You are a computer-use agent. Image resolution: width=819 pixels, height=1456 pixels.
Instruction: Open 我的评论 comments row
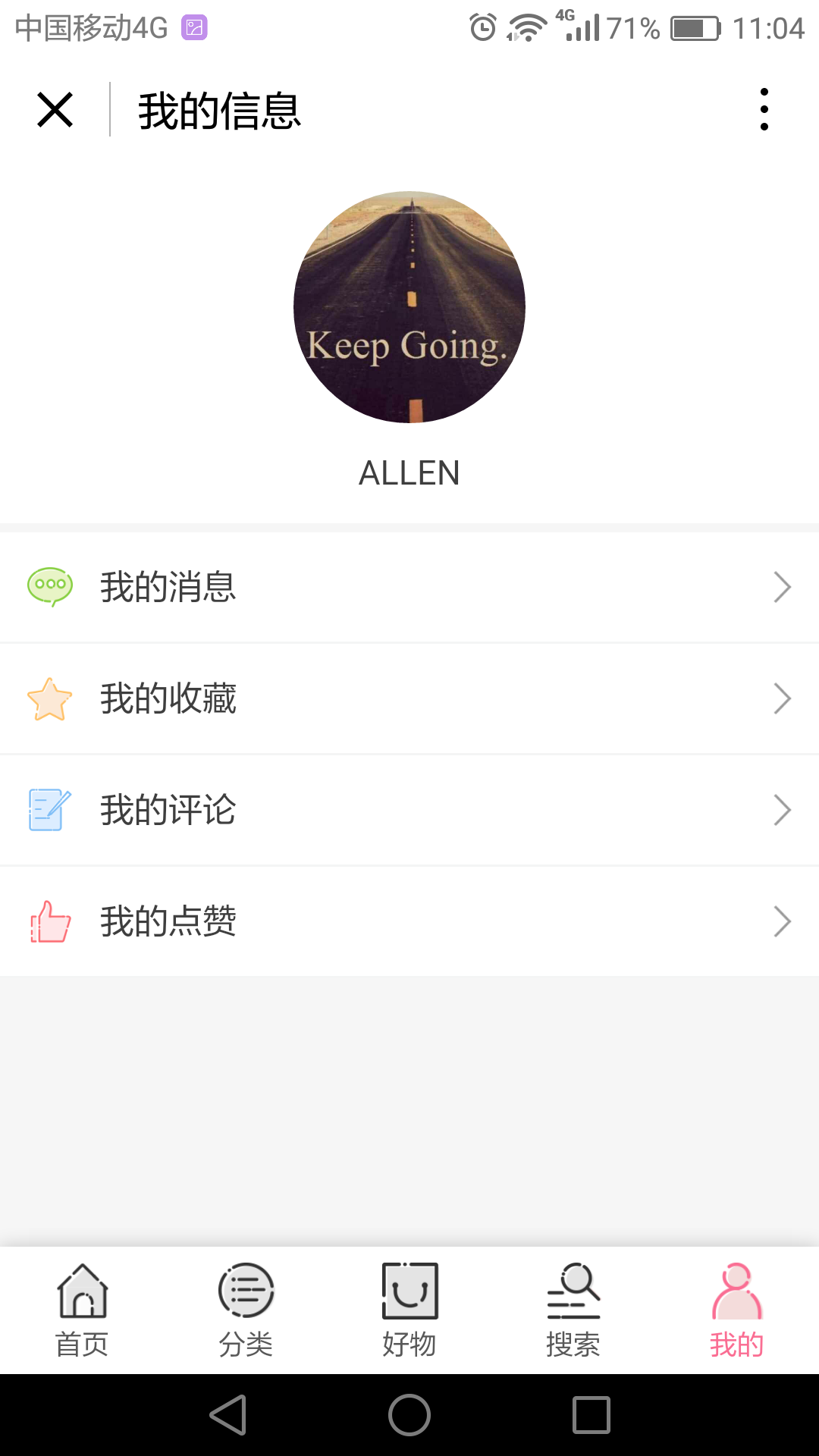click(x=409, y=810)
